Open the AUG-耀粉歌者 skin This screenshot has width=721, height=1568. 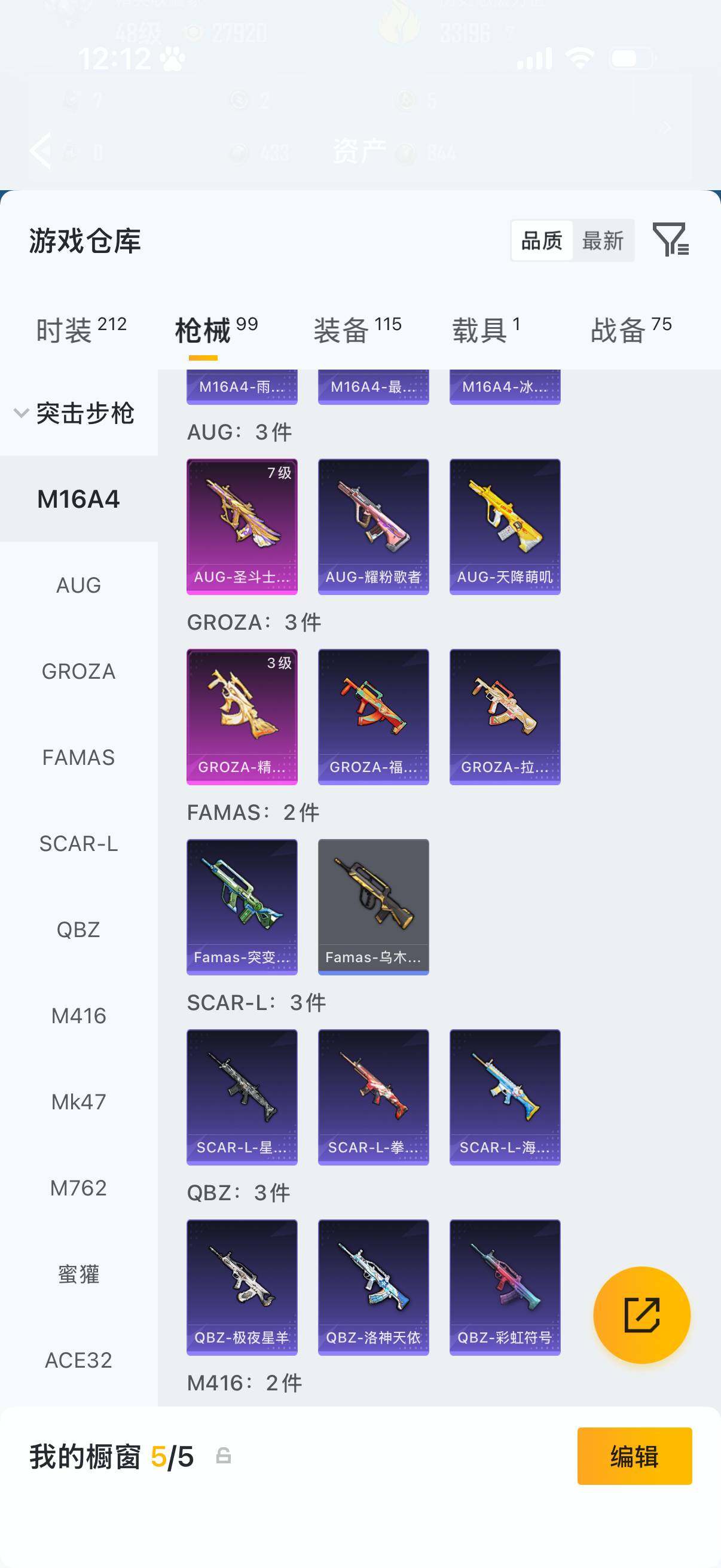tap(374, 526)
